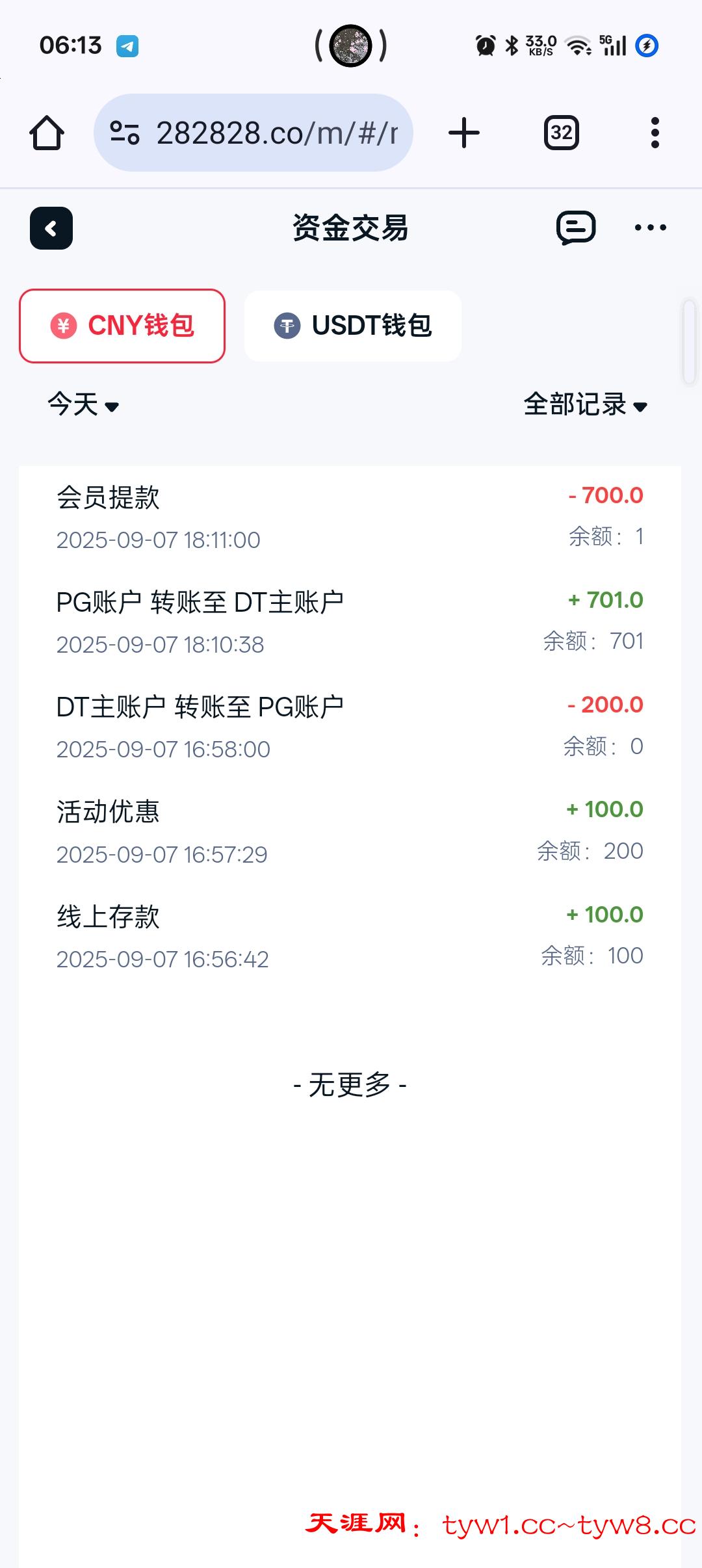Screen dimensions: 702x1568
Task: Open a new browser tab with plus
Action: coord(464,133)
